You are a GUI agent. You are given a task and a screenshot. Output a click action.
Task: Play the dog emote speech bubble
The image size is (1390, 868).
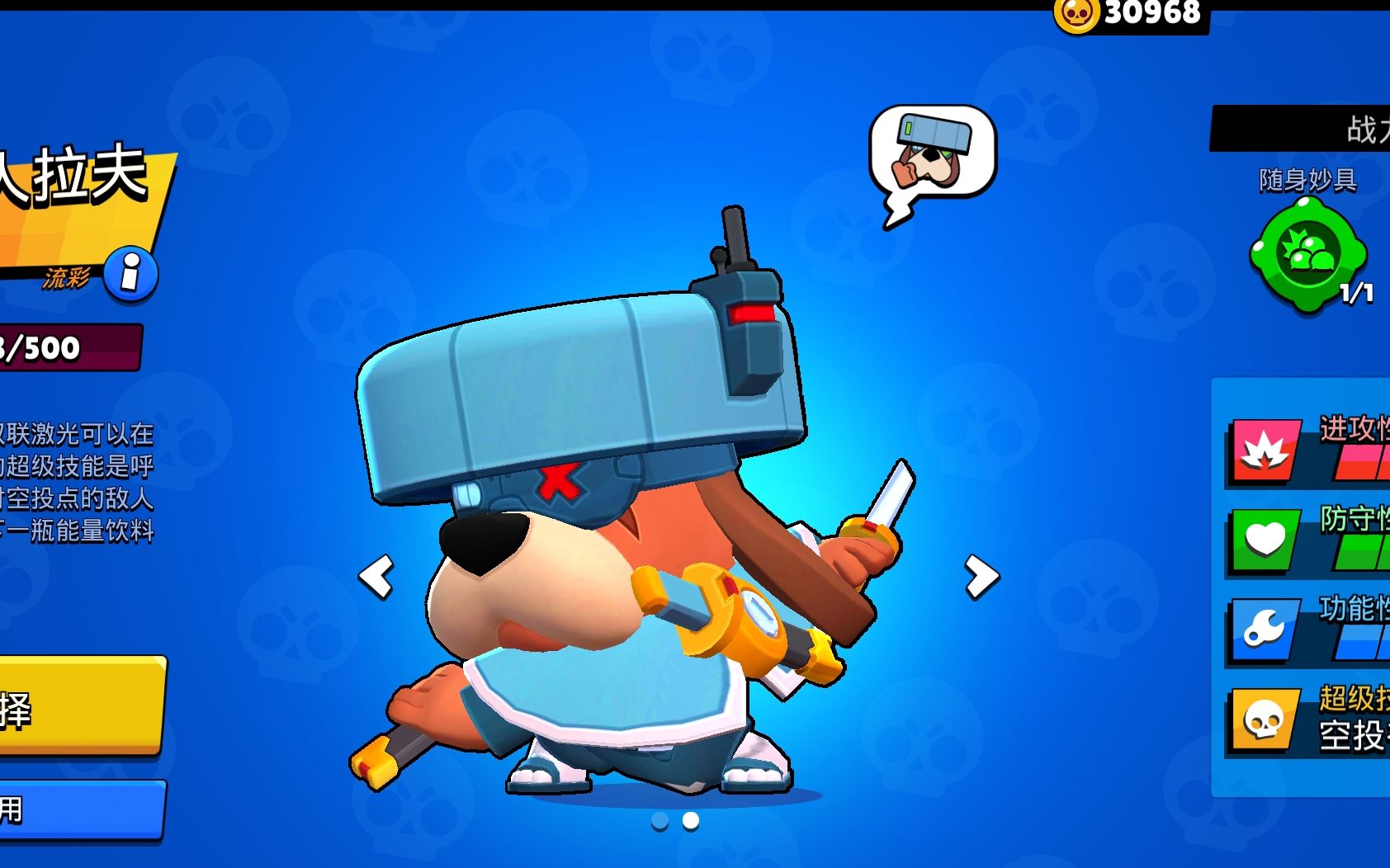coord(933,154)
